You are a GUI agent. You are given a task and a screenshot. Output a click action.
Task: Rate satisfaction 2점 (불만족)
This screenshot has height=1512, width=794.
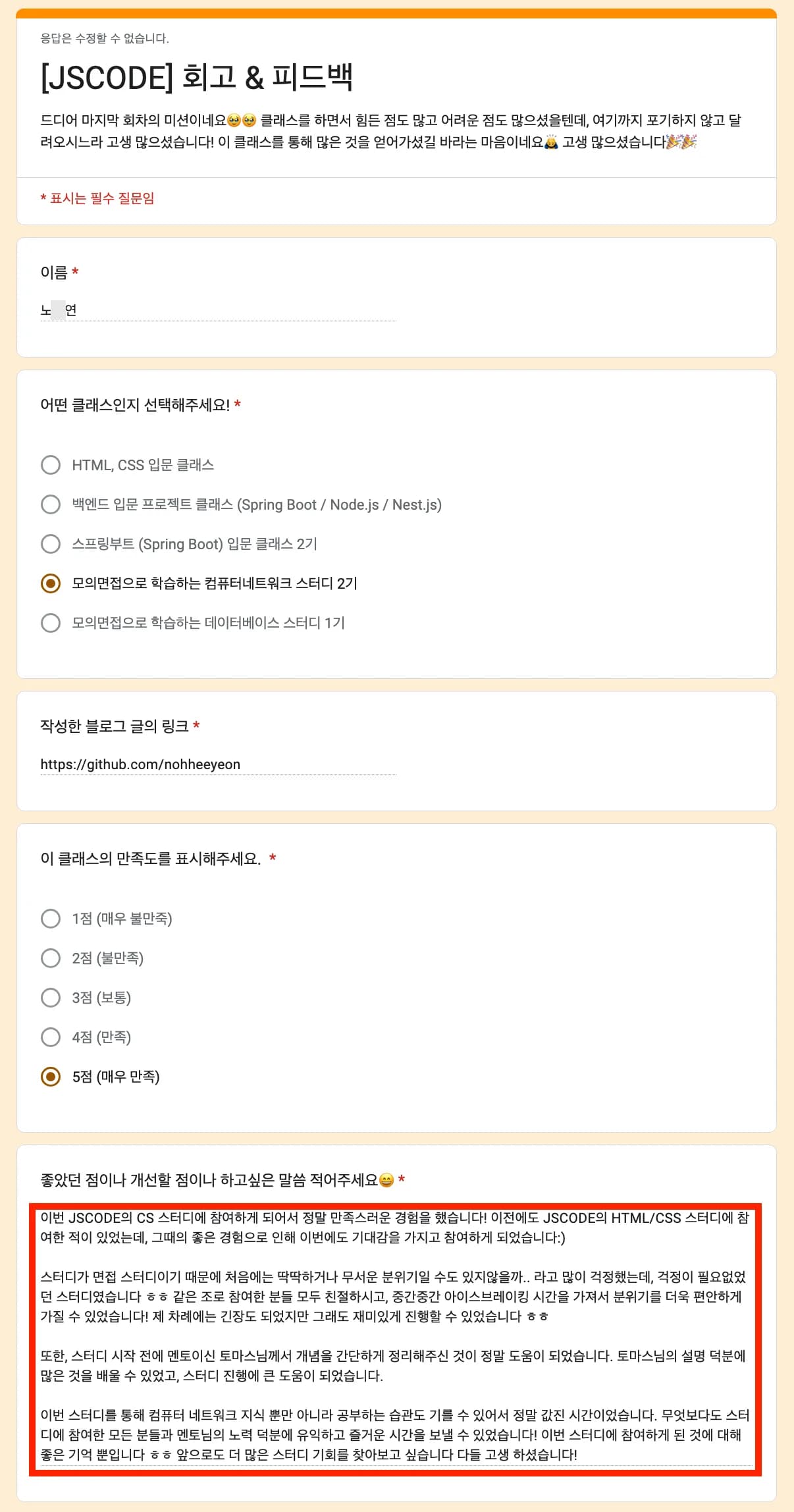[51, 958]
